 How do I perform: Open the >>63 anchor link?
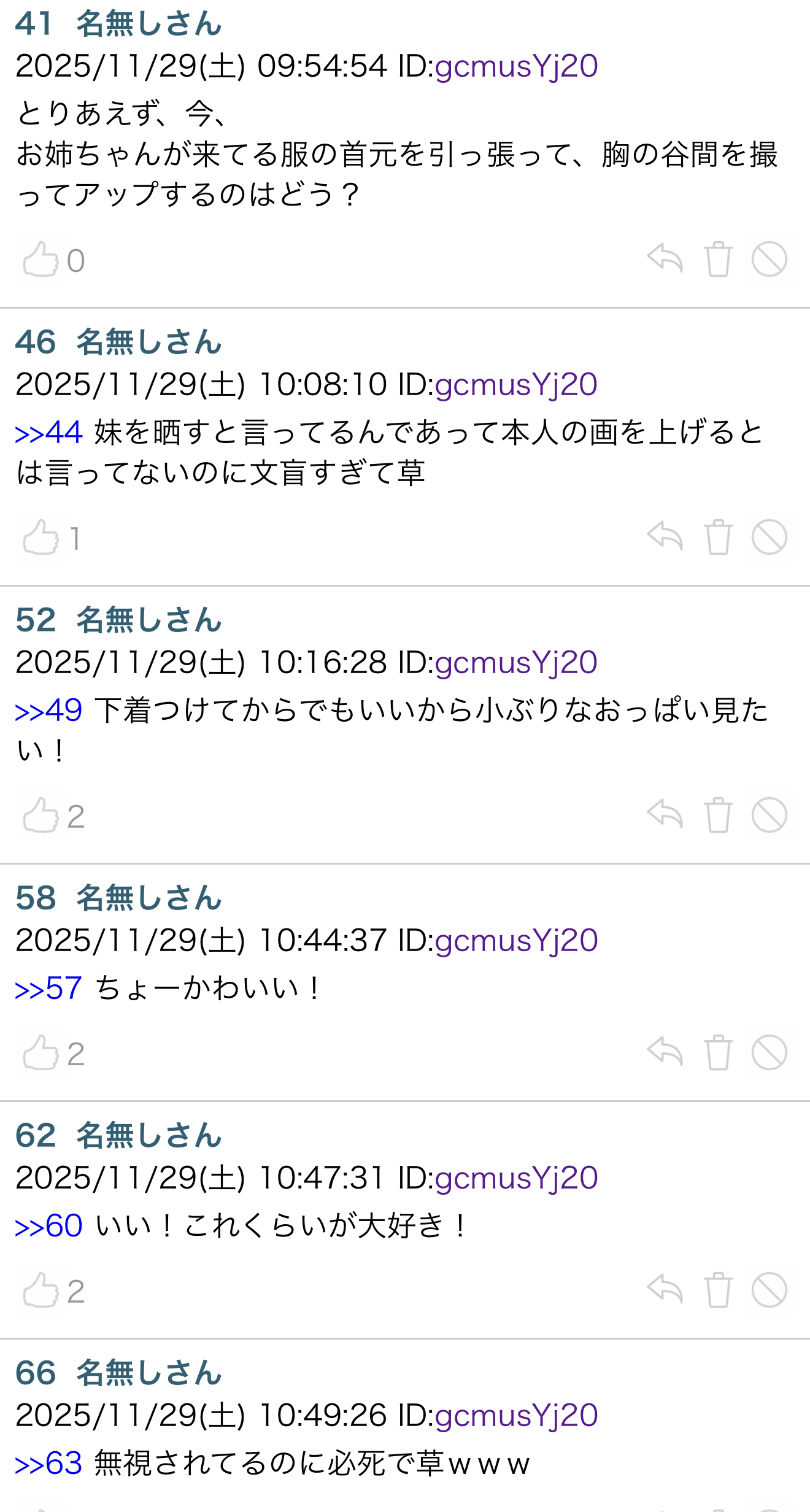point(49,1464)
